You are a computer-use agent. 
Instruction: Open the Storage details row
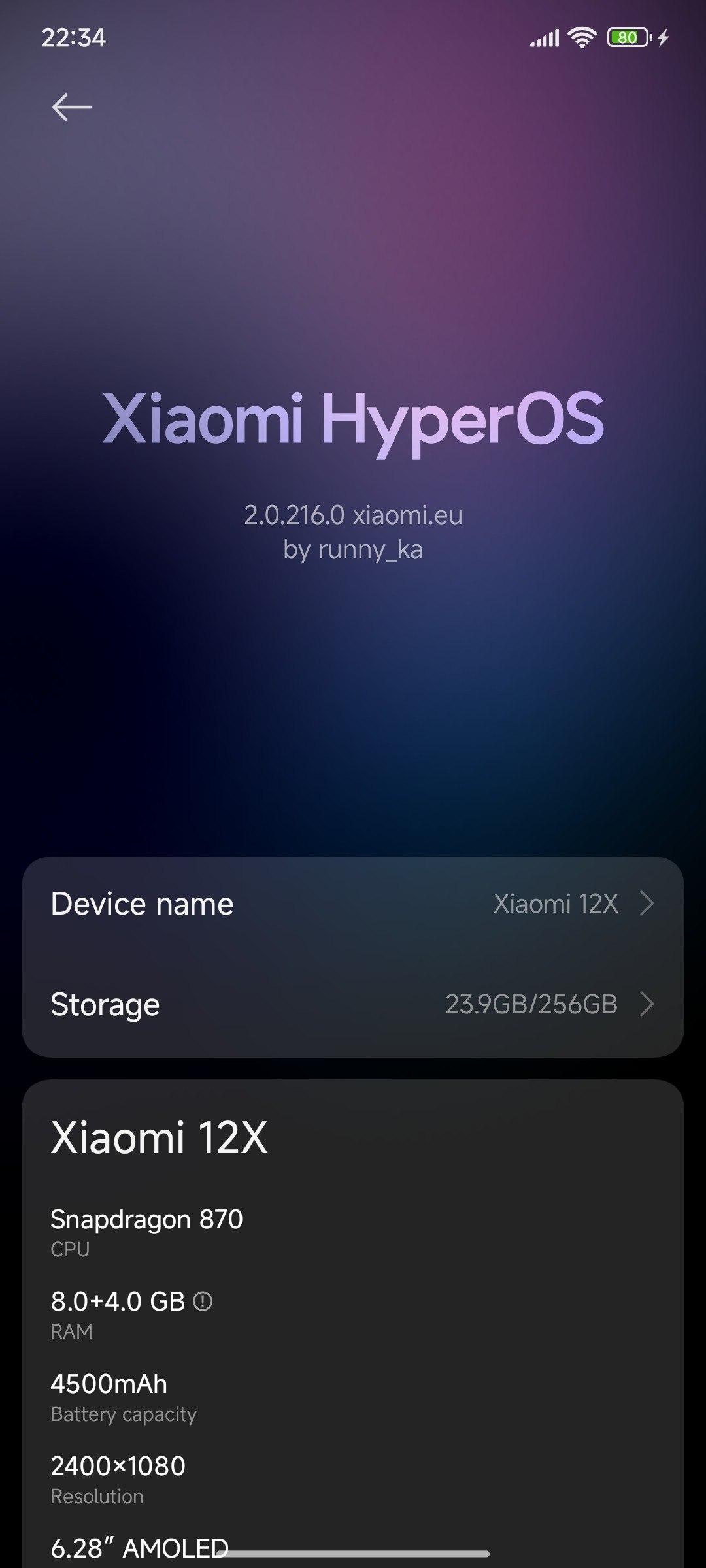[353, 1004]
